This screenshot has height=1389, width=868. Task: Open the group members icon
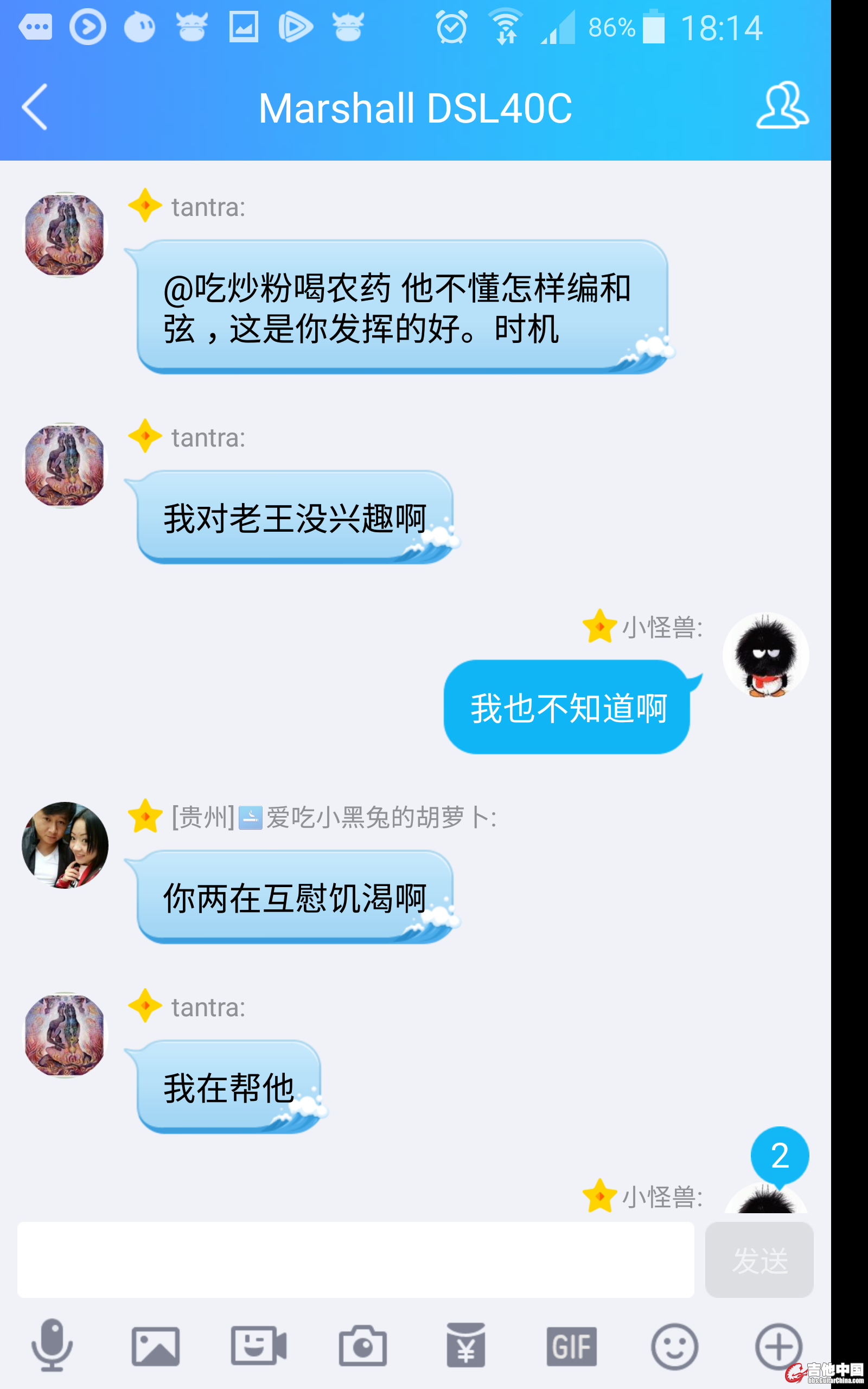pos(782,106)
